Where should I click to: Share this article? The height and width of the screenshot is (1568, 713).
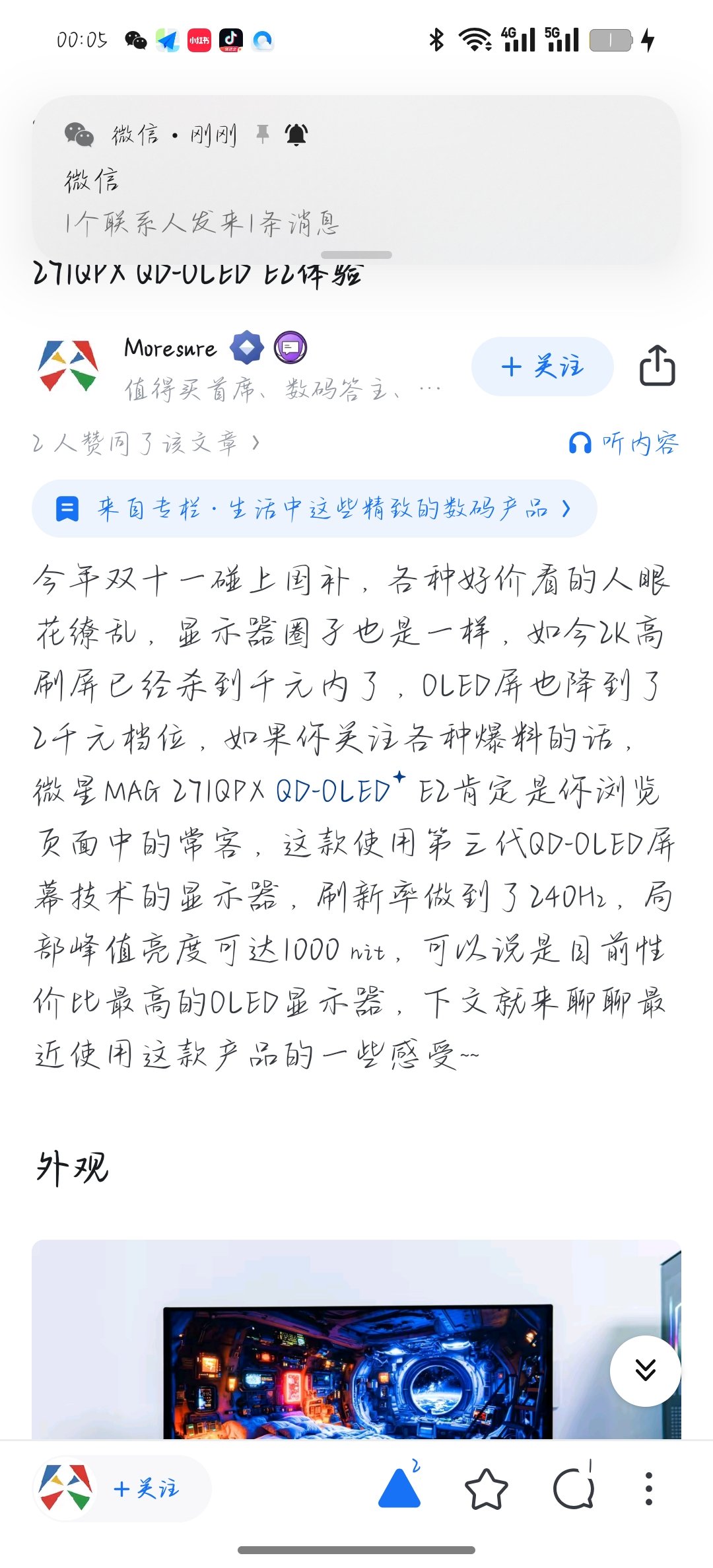click(657, 365)
